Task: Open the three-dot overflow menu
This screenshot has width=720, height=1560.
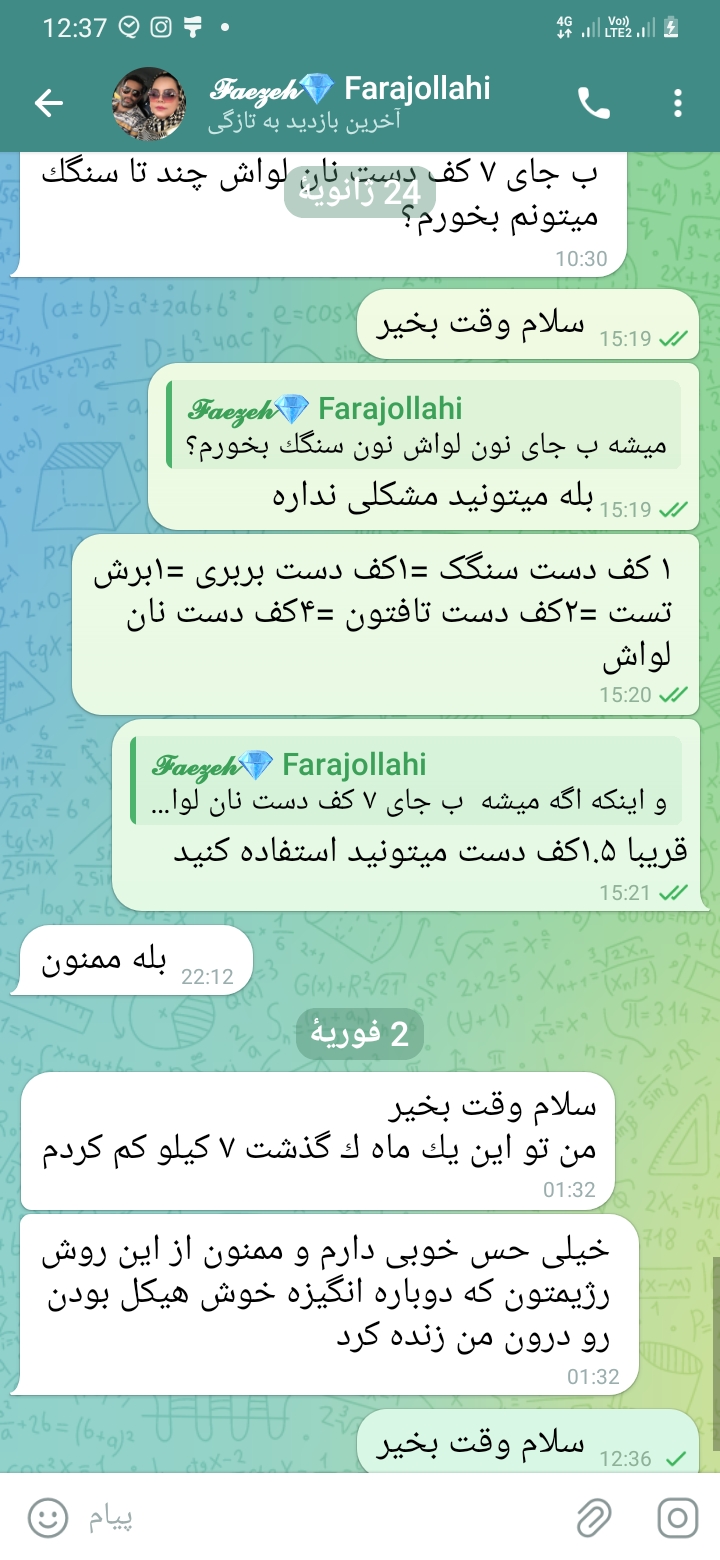Action: click(678, 103)
